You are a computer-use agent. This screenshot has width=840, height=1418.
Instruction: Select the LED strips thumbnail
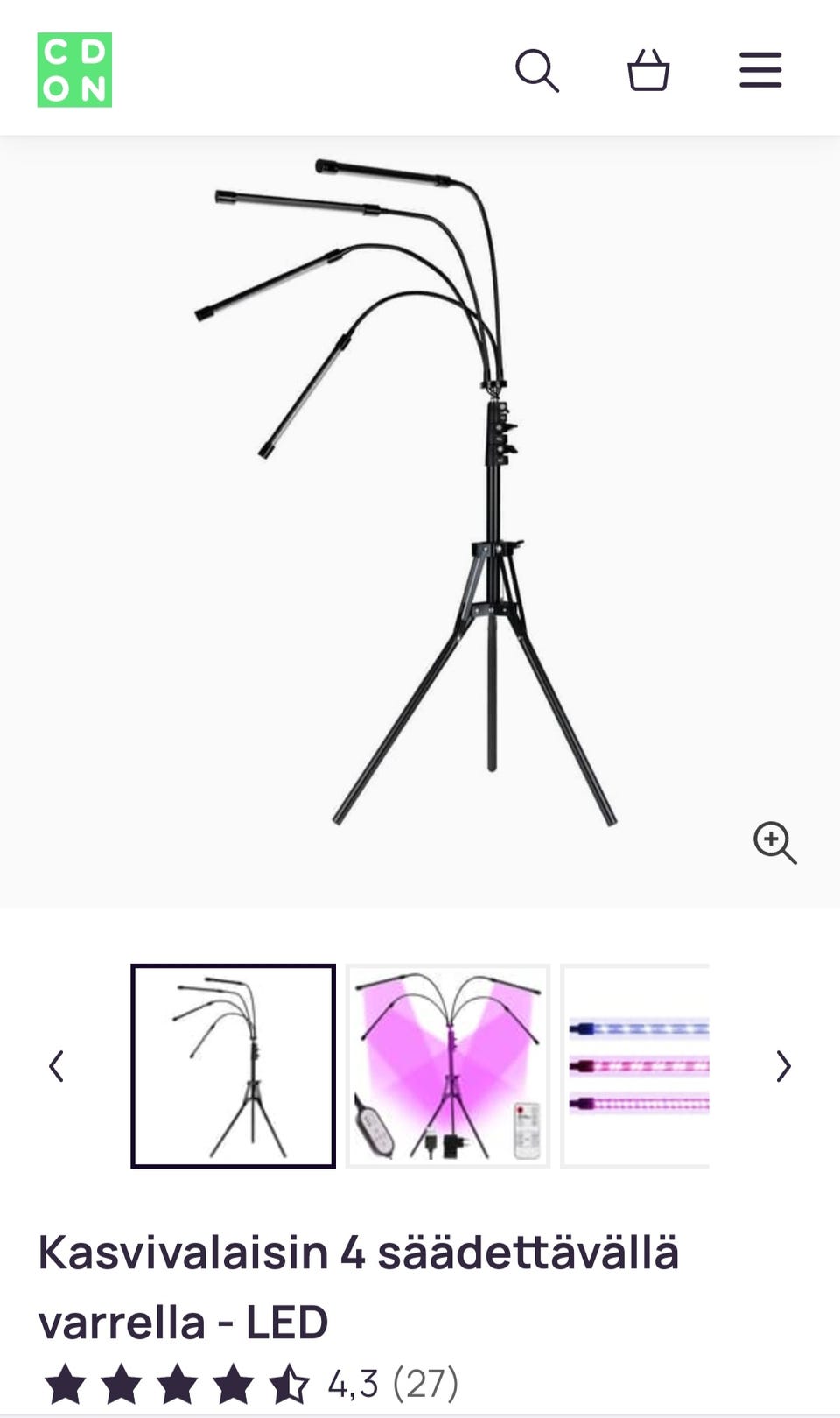tap(636, 1066)
